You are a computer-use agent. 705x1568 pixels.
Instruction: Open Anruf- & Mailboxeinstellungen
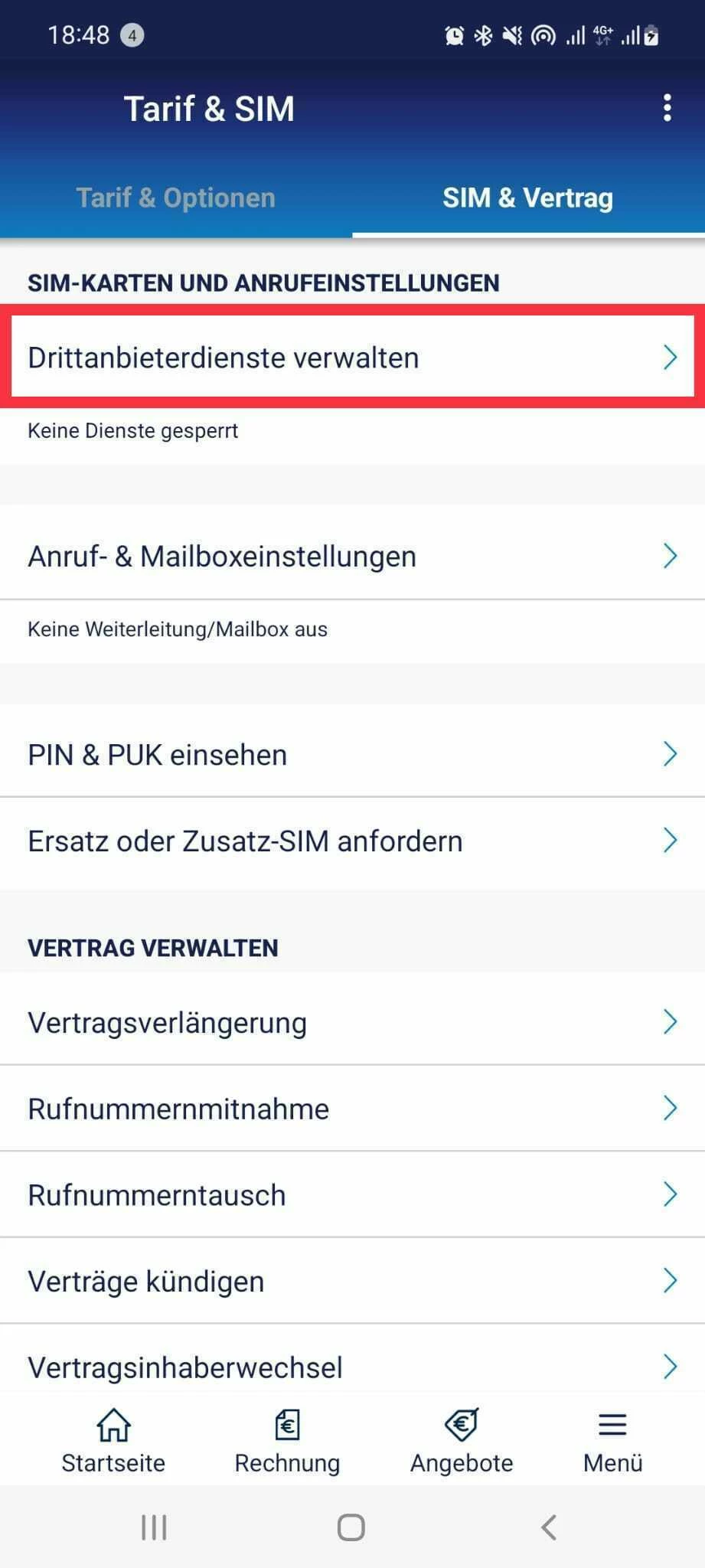[x=352, y=556]
